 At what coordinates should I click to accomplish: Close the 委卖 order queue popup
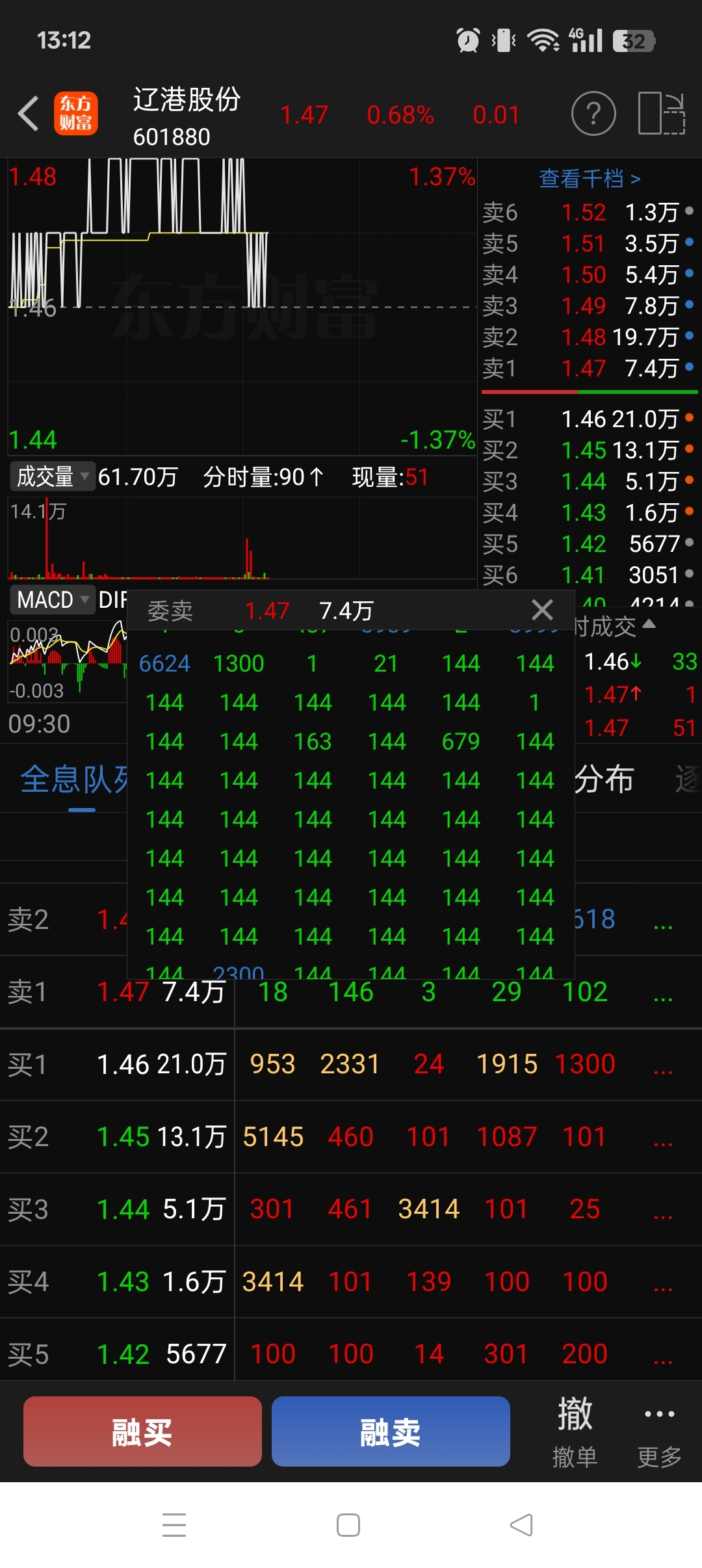click(542, 610)
